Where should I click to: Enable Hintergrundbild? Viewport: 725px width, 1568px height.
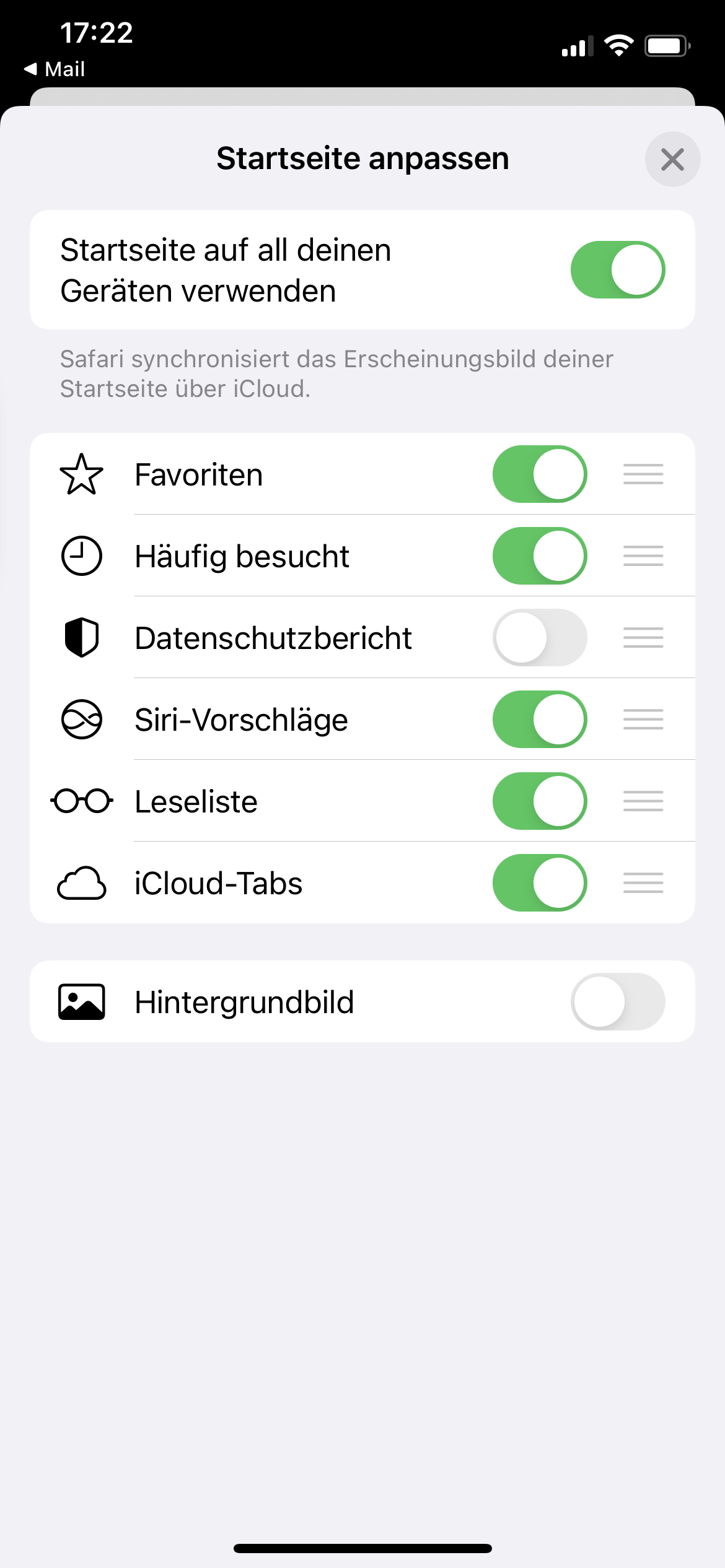pos(617,1002)
